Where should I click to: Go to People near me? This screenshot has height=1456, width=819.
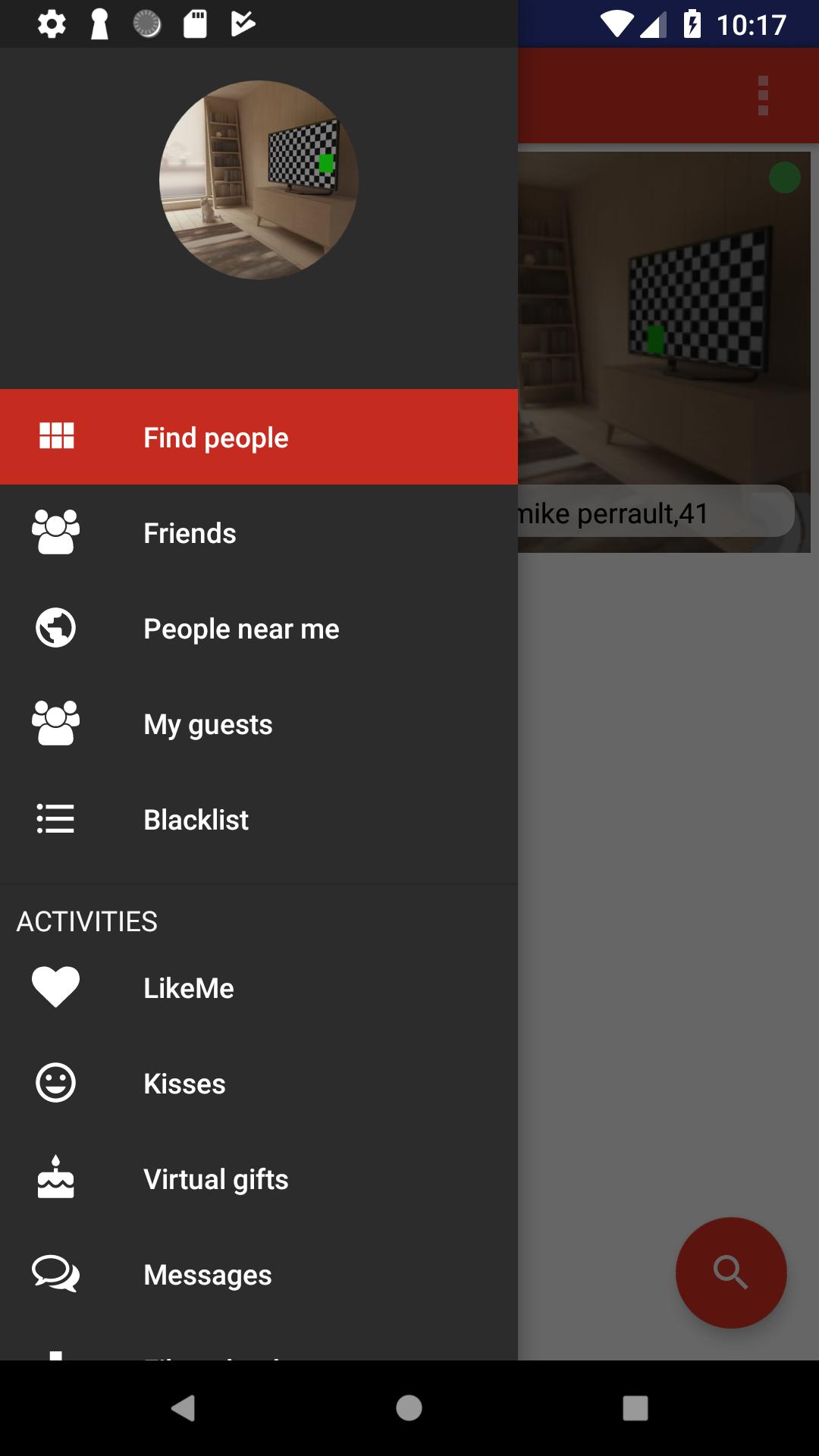[x=258, y=629]
